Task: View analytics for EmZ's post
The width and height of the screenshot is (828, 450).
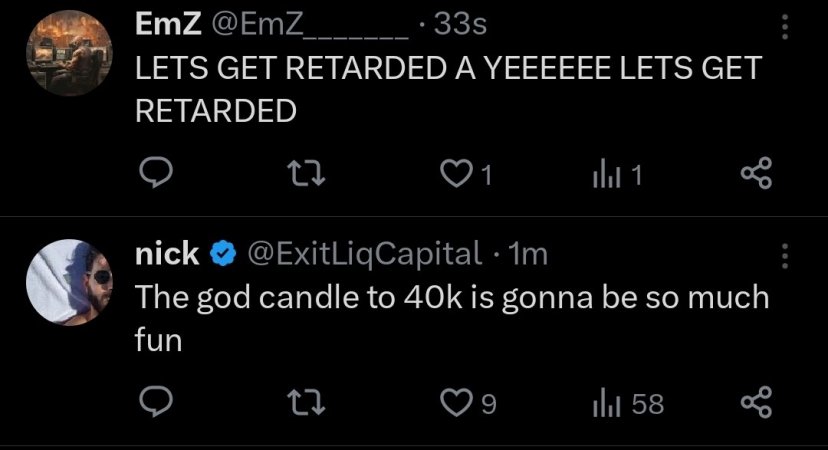Action: click(607, 176)
